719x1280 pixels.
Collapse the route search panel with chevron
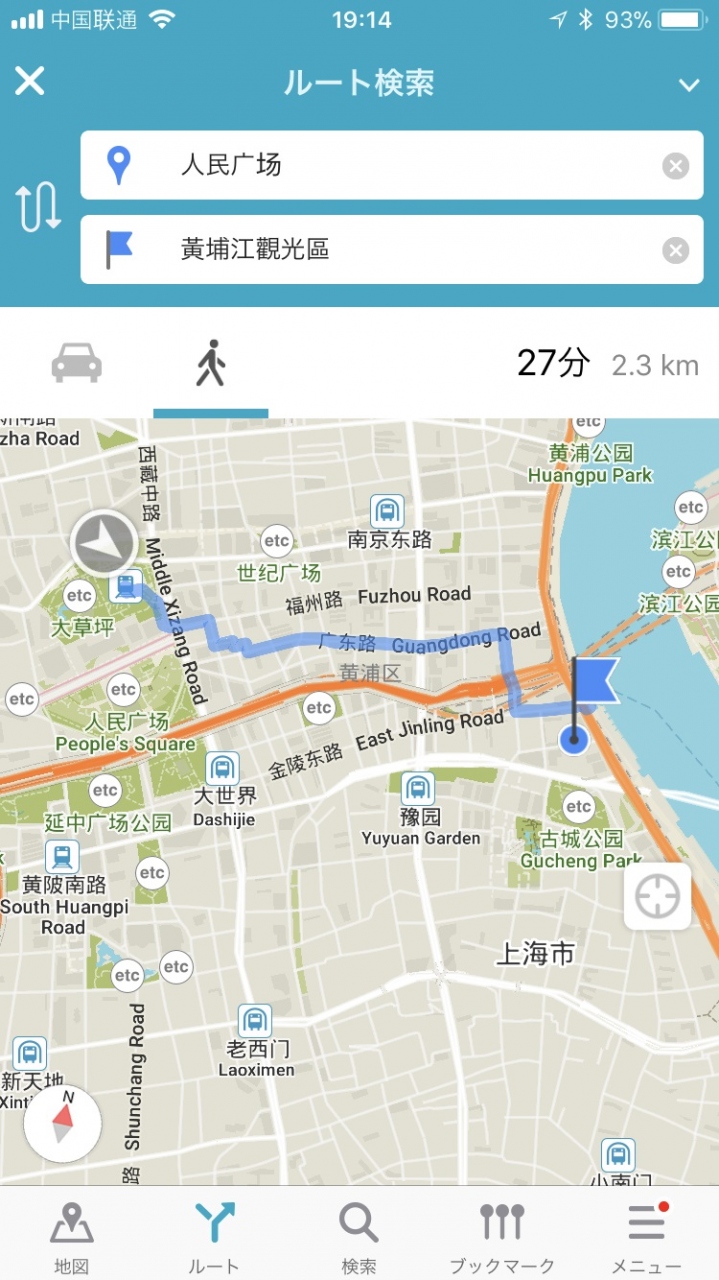688,85
